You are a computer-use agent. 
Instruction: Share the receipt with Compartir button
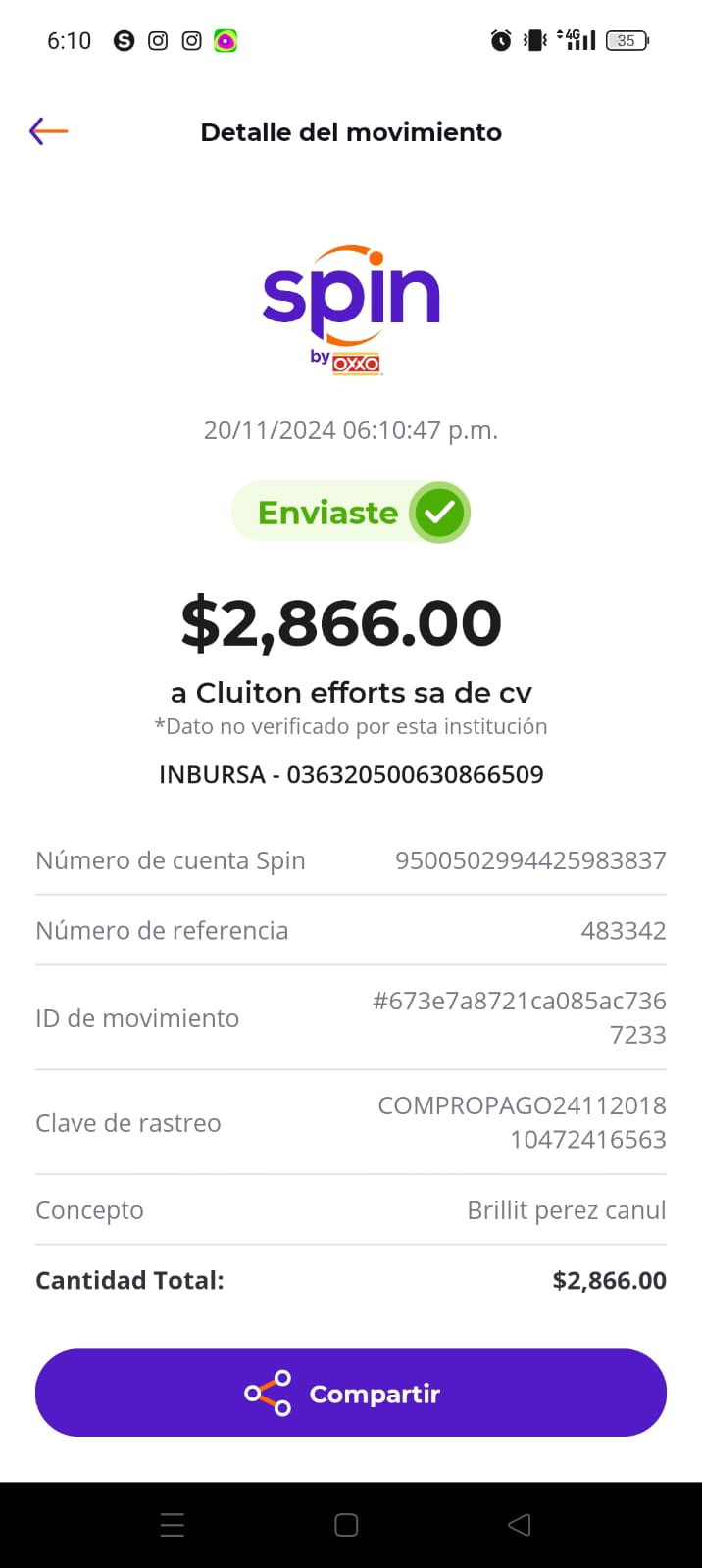pos(351,1393)
